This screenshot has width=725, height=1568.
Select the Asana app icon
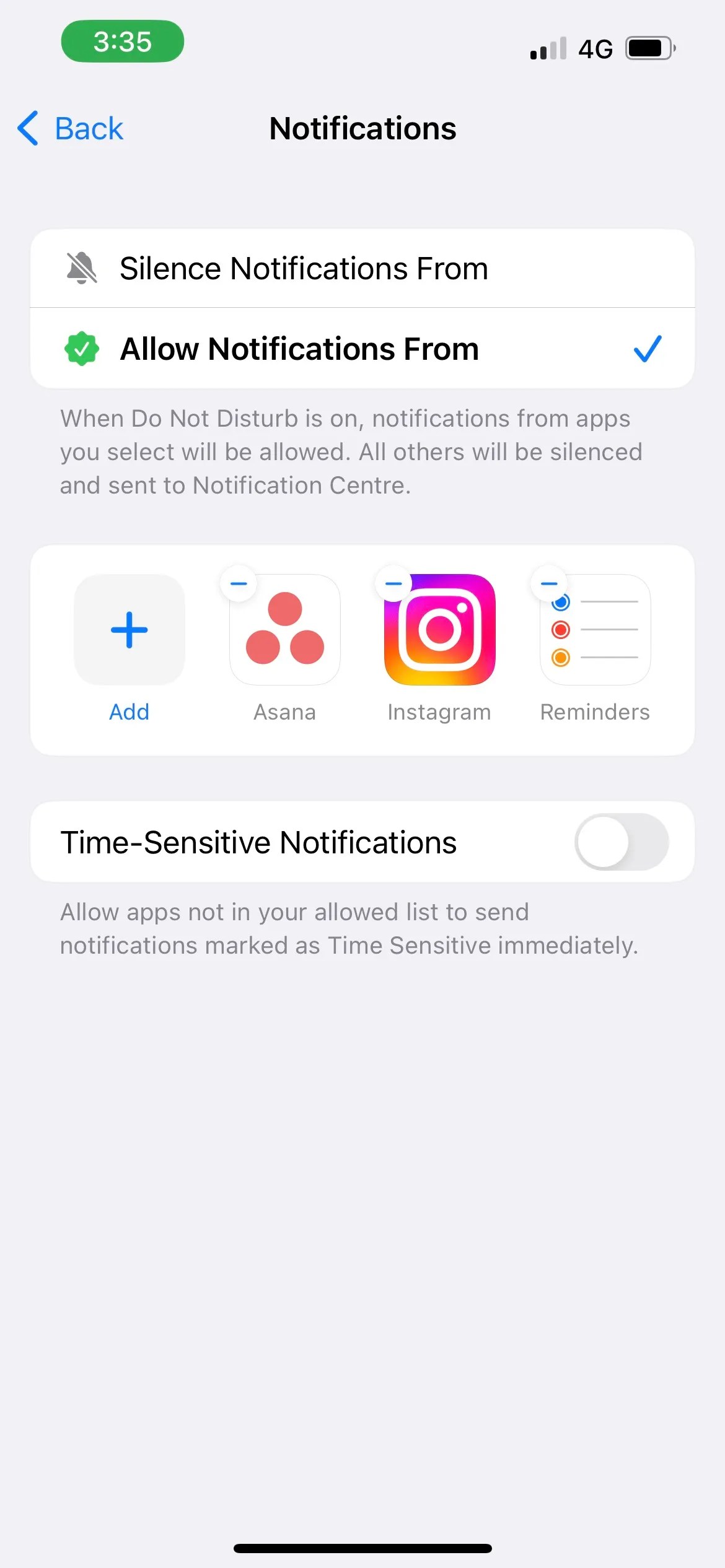pos(284,630)
